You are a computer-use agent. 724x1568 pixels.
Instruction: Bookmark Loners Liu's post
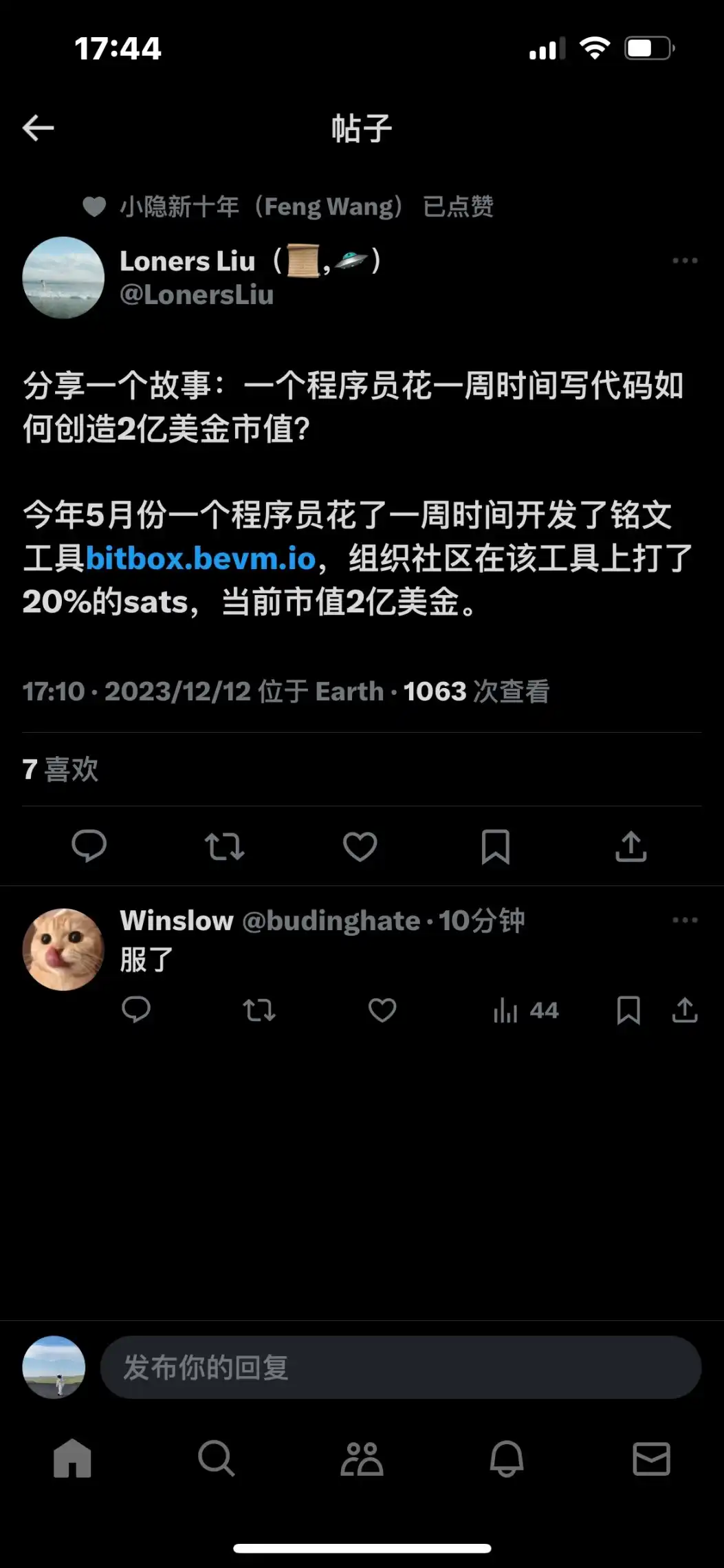pos(495,846)
